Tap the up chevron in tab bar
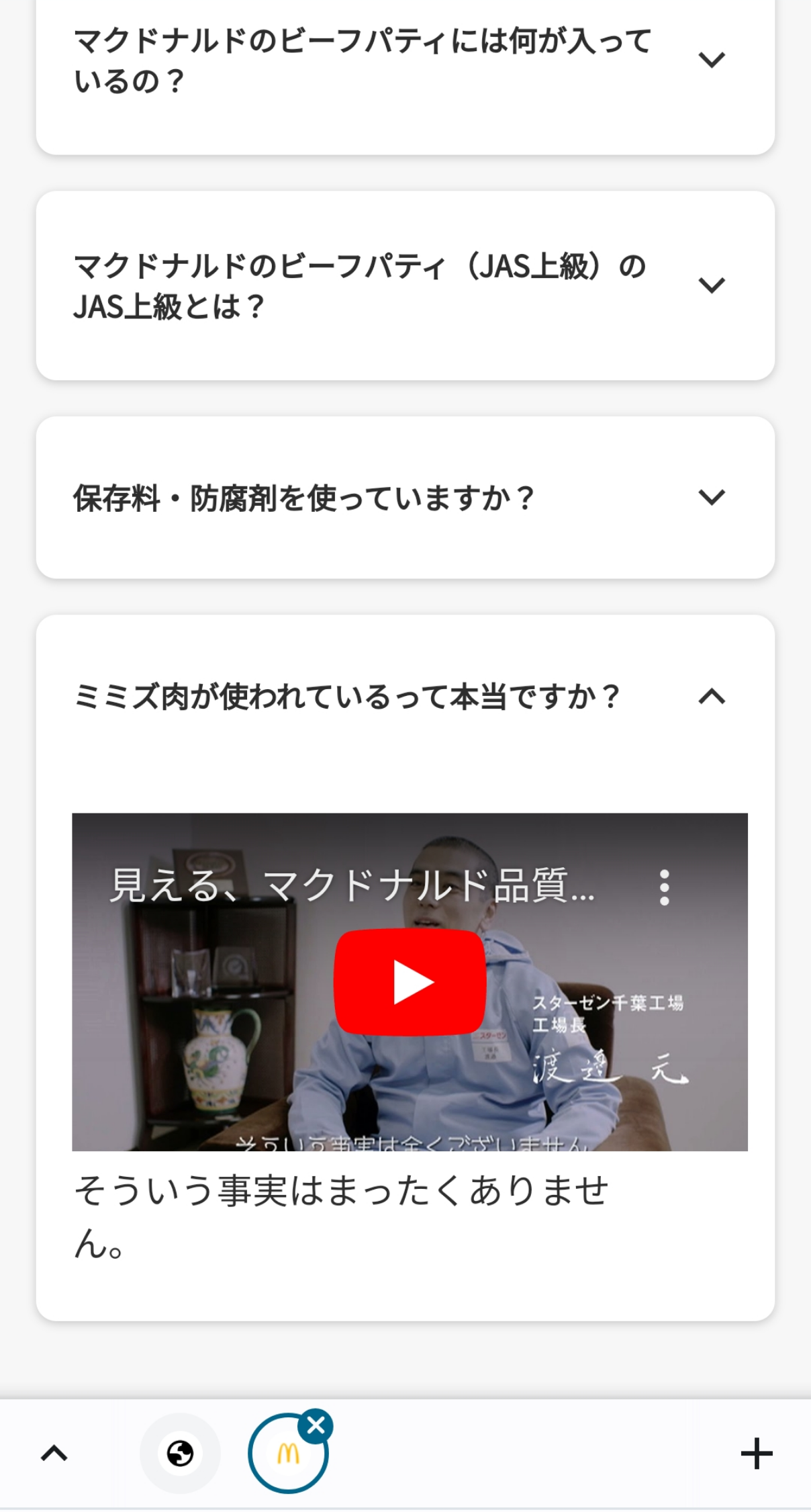 pos(54,1454)
